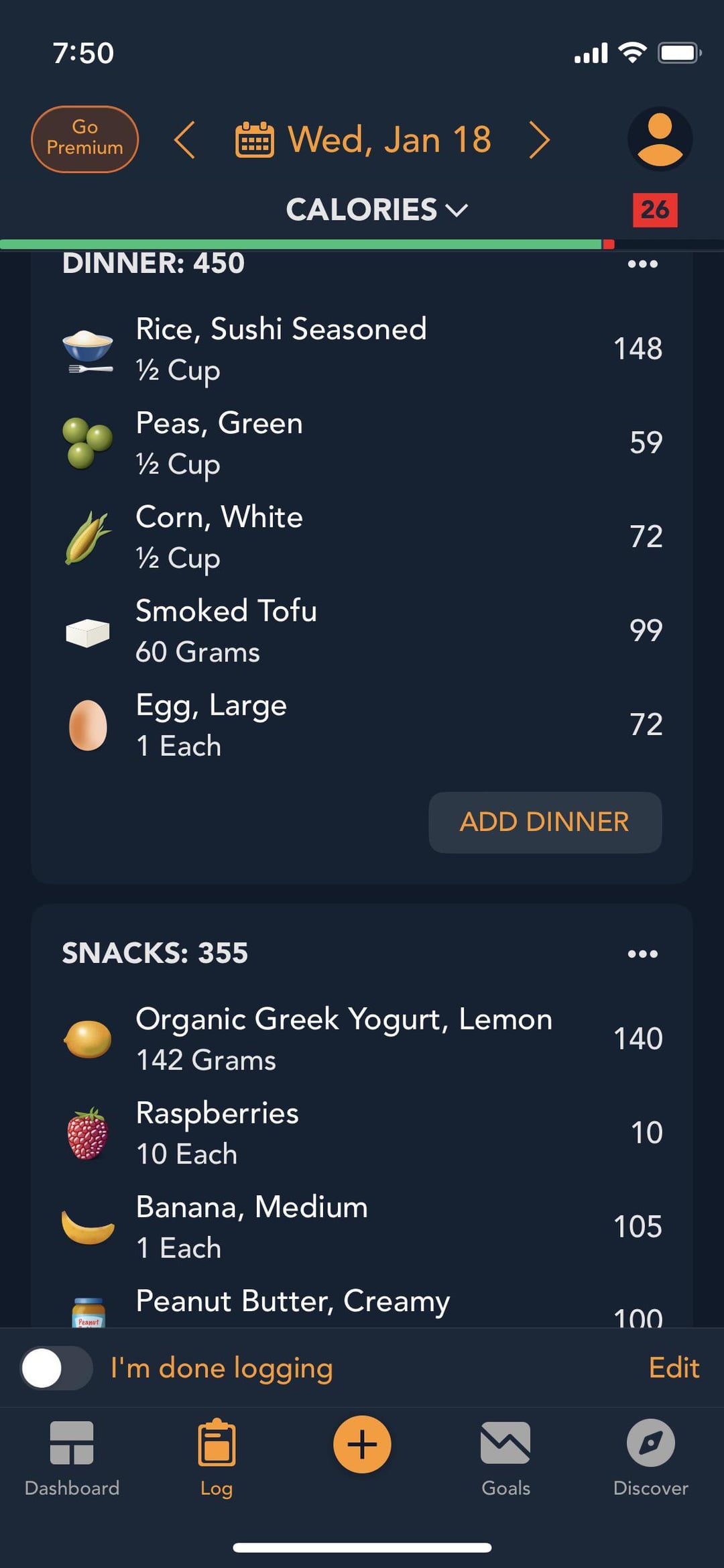Open the date picker for Wed, Jan 18
724x1568 pixels.
pos(363,139)
